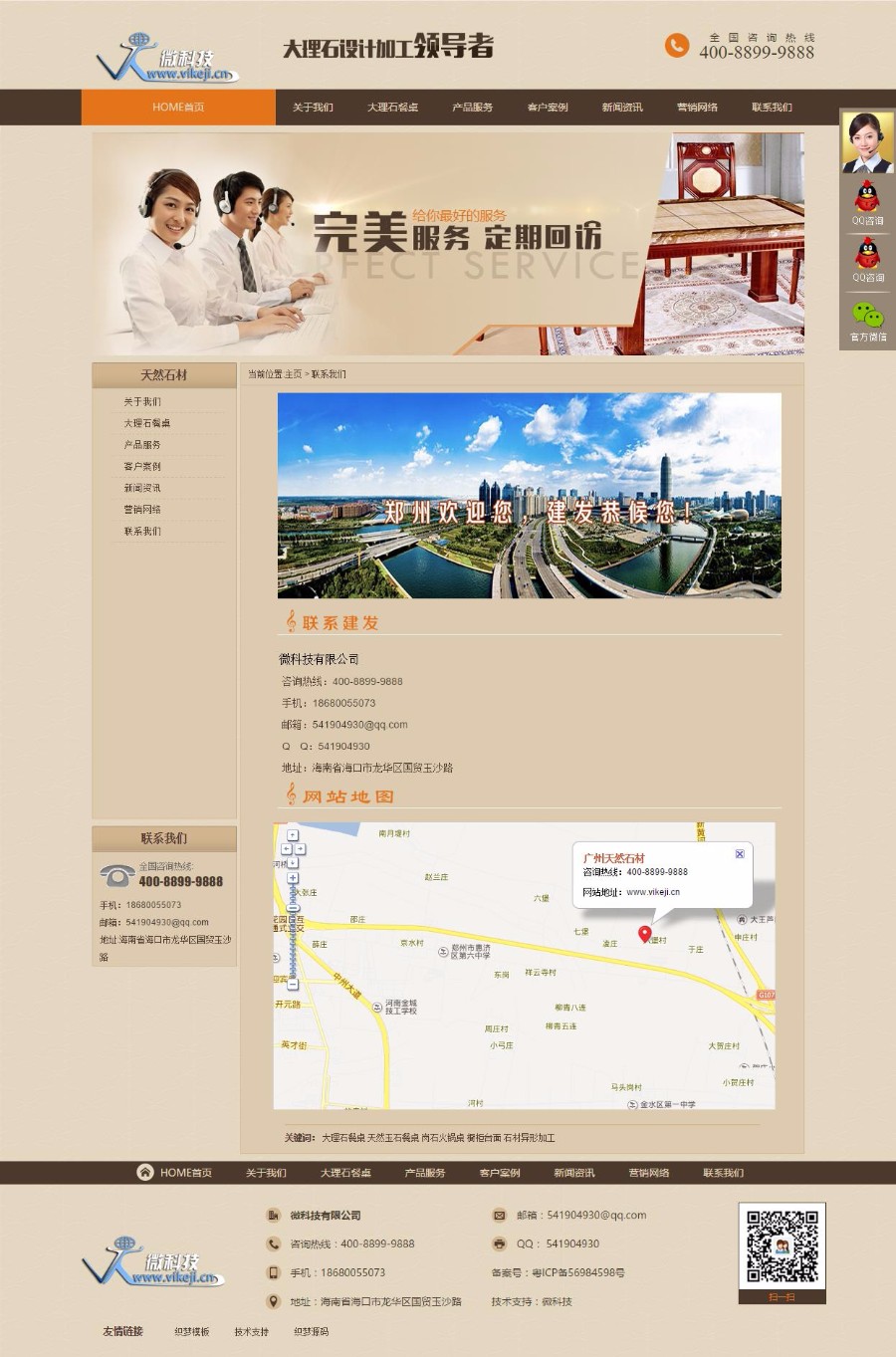The width and height of the screenshot is (896, 1357).
Task: Click the telephone icon in 联系我们 sidebar panel
Action: point(116,876)
